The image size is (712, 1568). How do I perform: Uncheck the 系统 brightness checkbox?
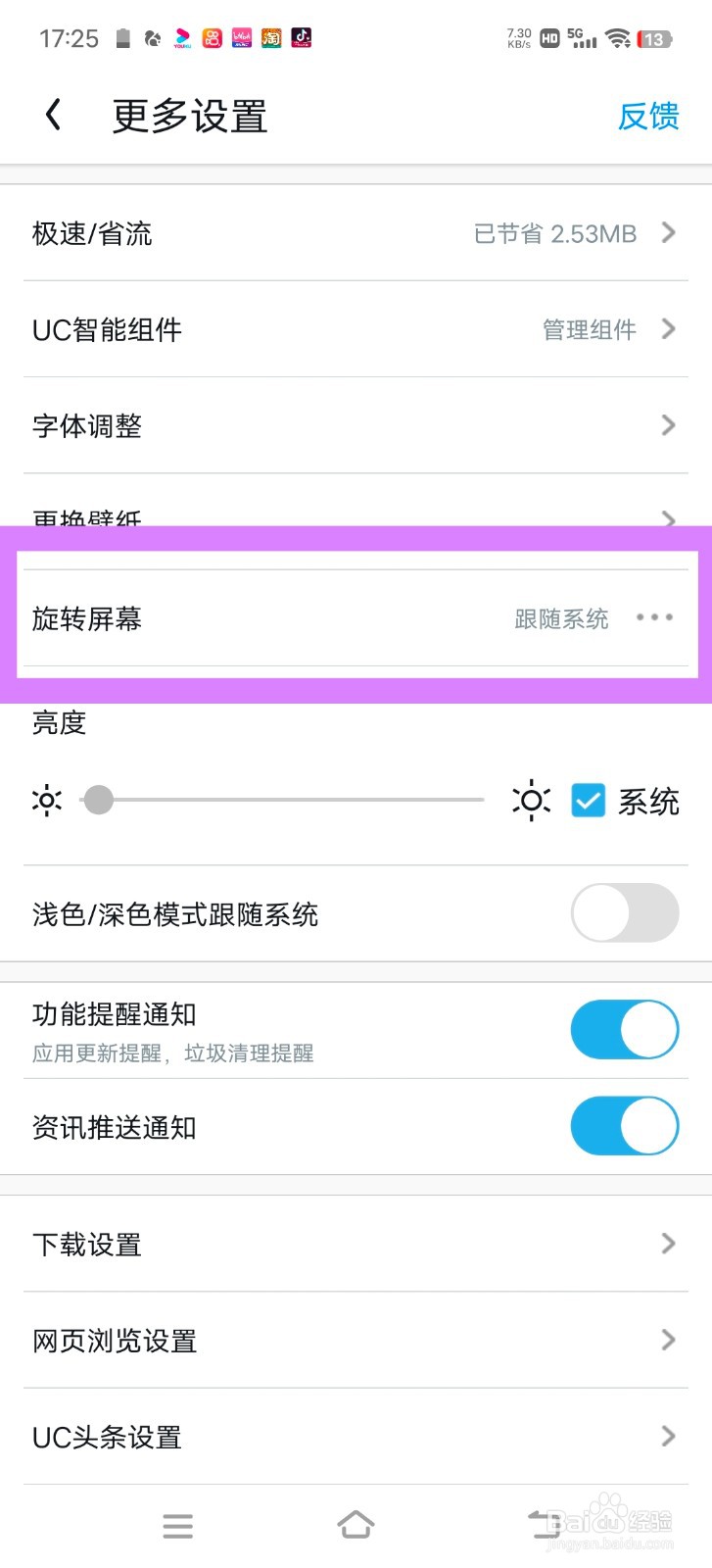click(x=588, y=801)
